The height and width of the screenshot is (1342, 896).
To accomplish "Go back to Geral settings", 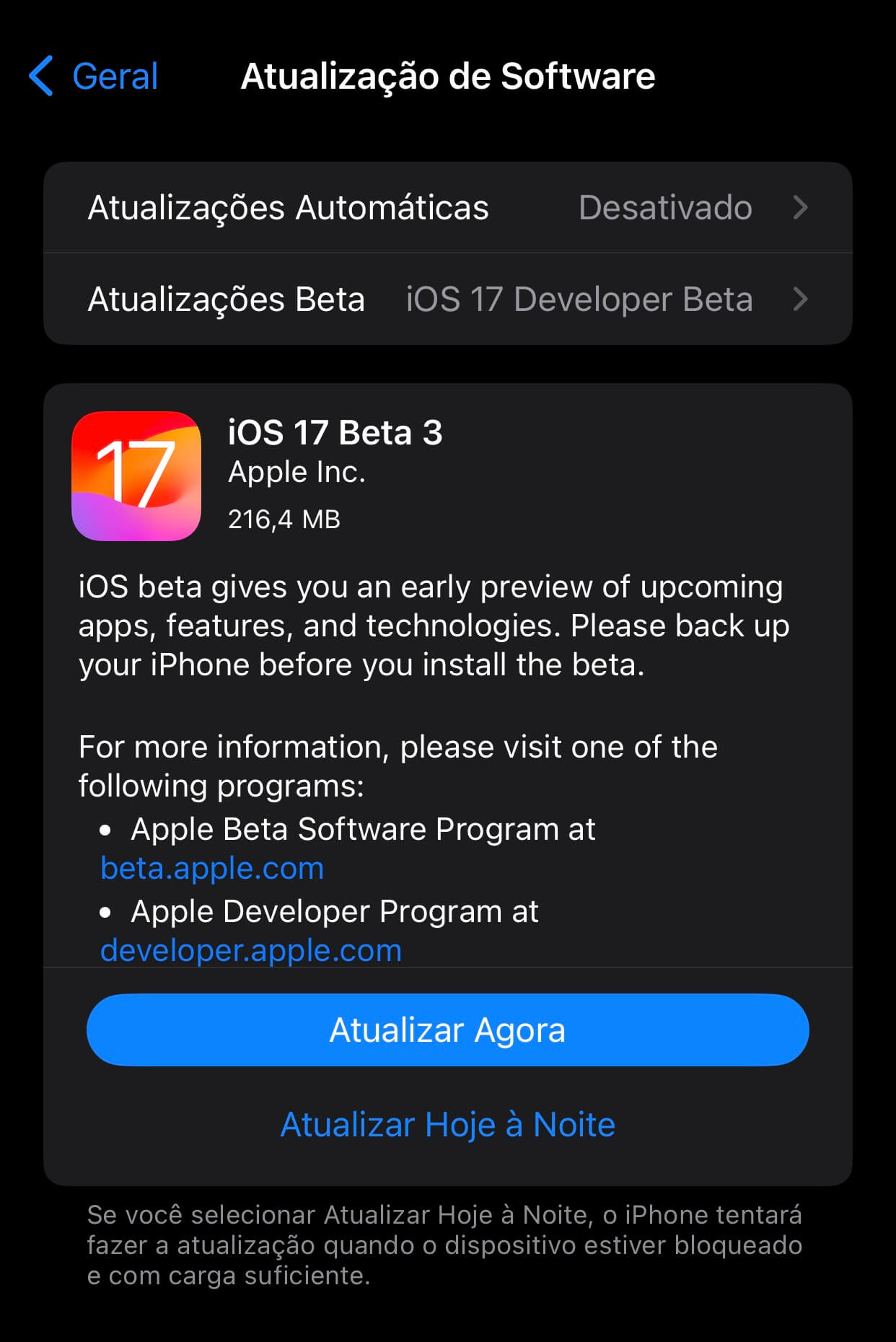I will (x=95, y=76).
